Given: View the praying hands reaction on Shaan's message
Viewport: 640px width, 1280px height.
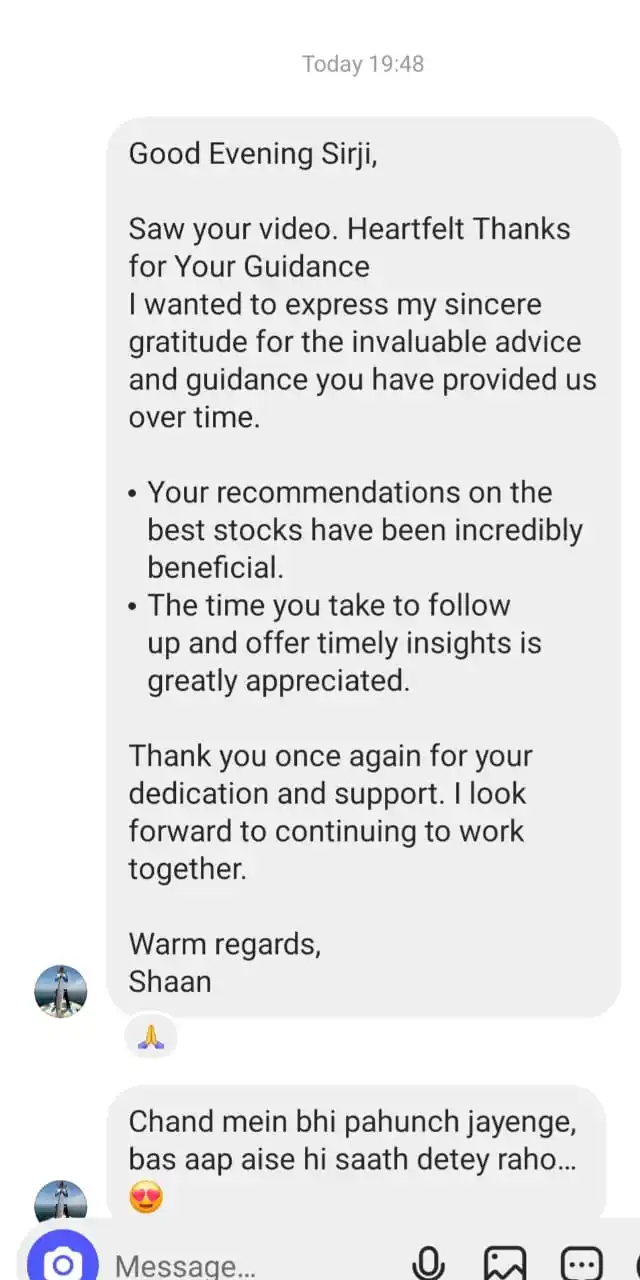Looking at the screenshot, I should click(x=151, y=1038).
